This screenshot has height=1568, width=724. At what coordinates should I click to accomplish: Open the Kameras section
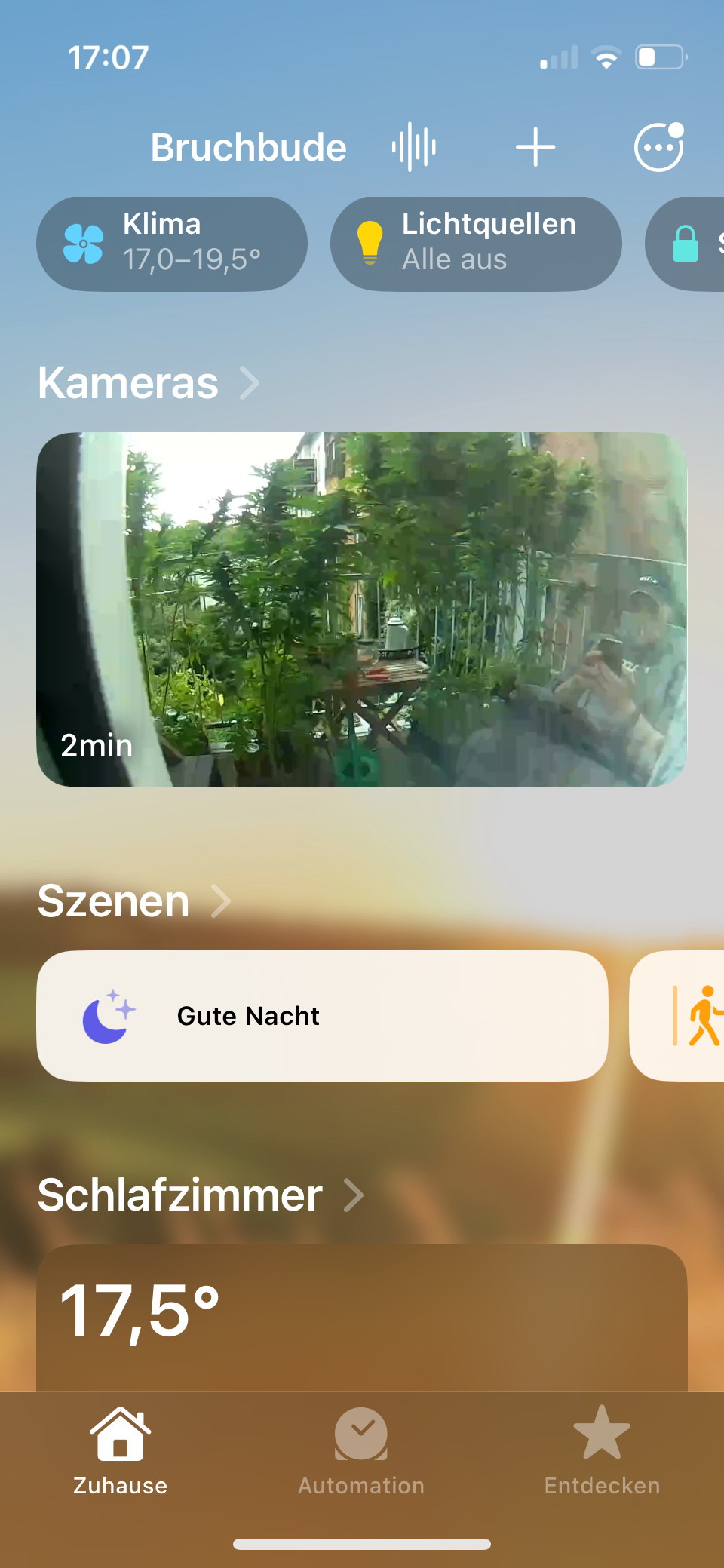click(x=149, y=383)
